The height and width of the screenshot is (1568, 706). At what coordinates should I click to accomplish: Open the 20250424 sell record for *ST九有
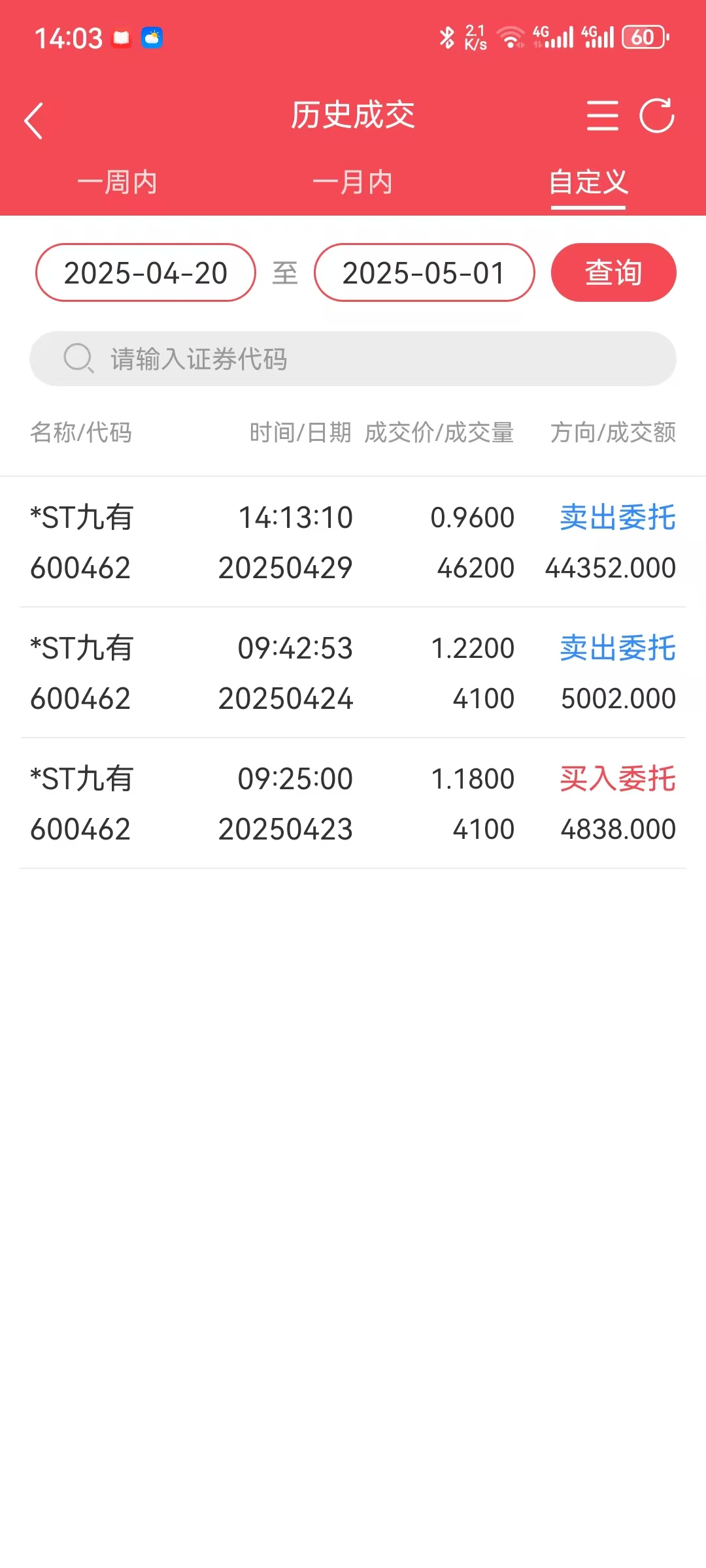click(x=353, y=673)
